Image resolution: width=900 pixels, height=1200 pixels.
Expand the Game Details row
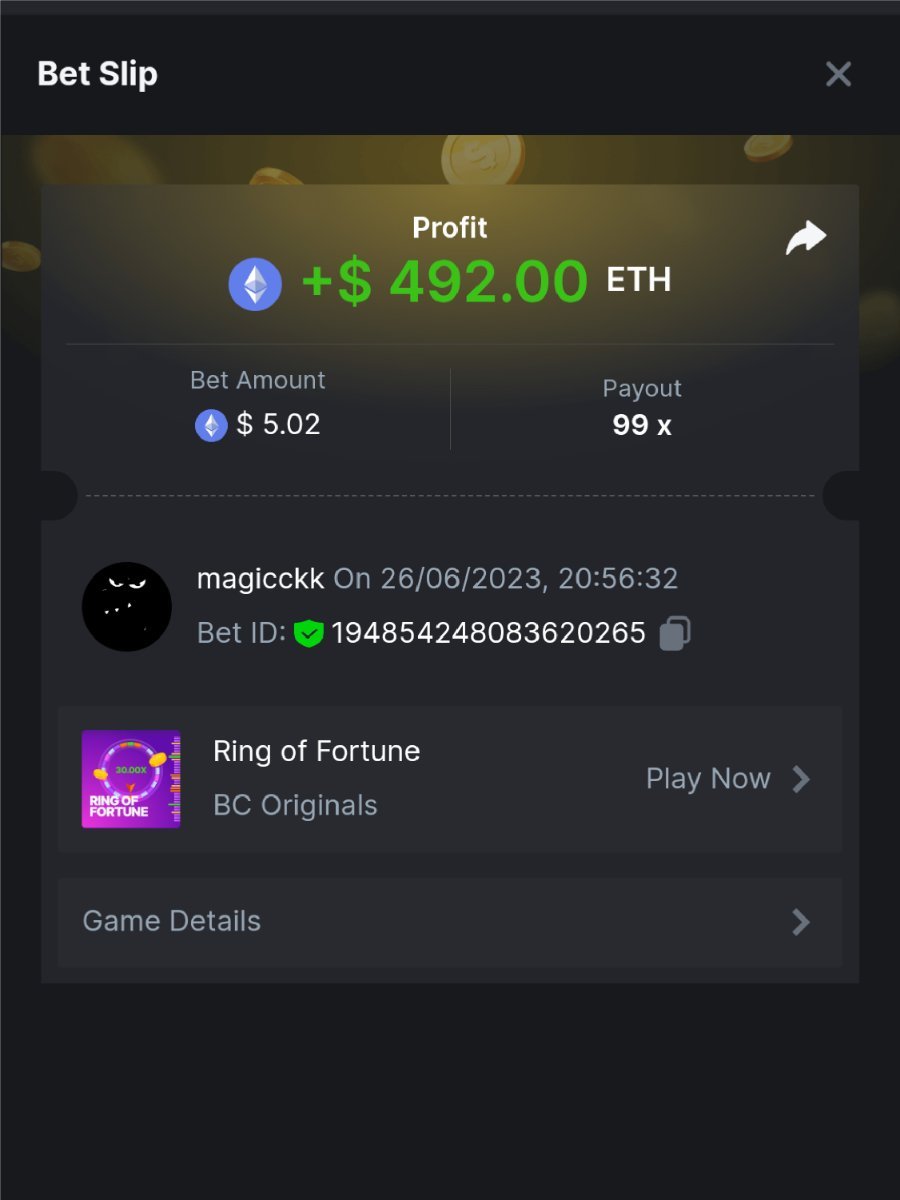pos(450,921)
